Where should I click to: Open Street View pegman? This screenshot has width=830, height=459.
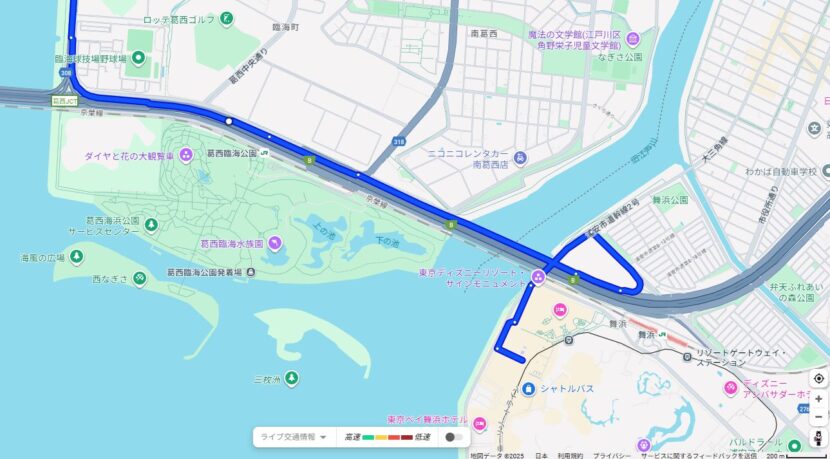(x=819, y=437)
